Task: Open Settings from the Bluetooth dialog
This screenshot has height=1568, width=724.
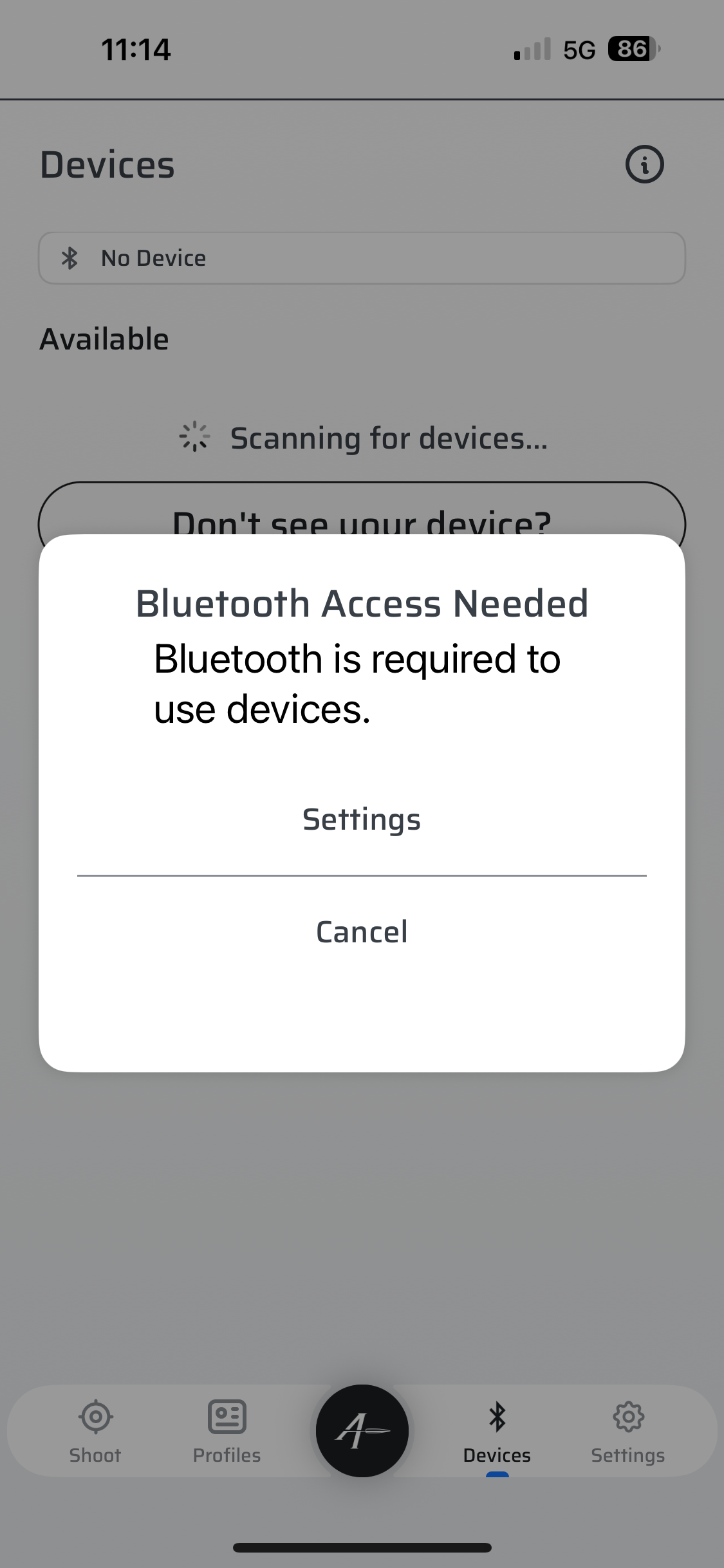Action: coord(362,819)
